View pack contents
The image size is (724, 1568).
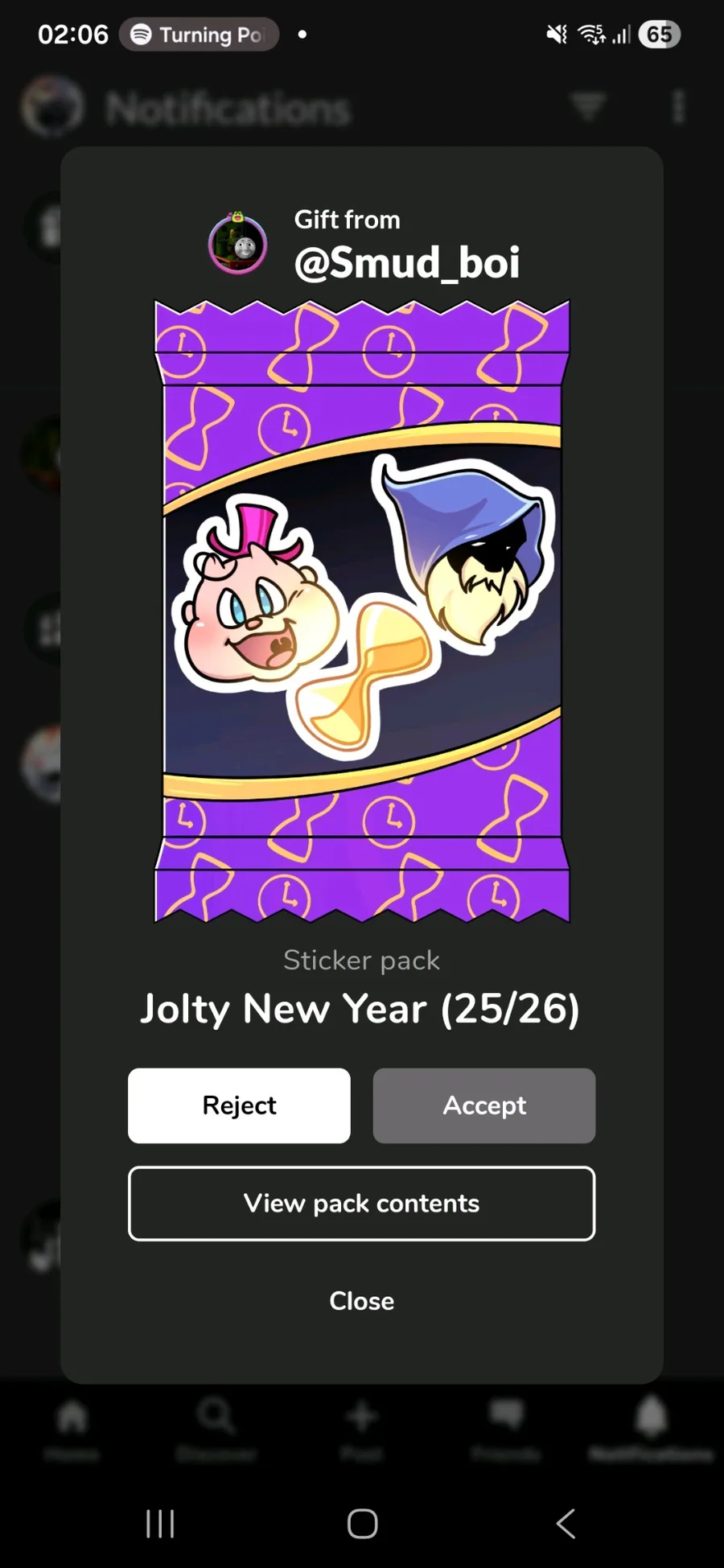pyautogui.click(x=361, y=1204)
